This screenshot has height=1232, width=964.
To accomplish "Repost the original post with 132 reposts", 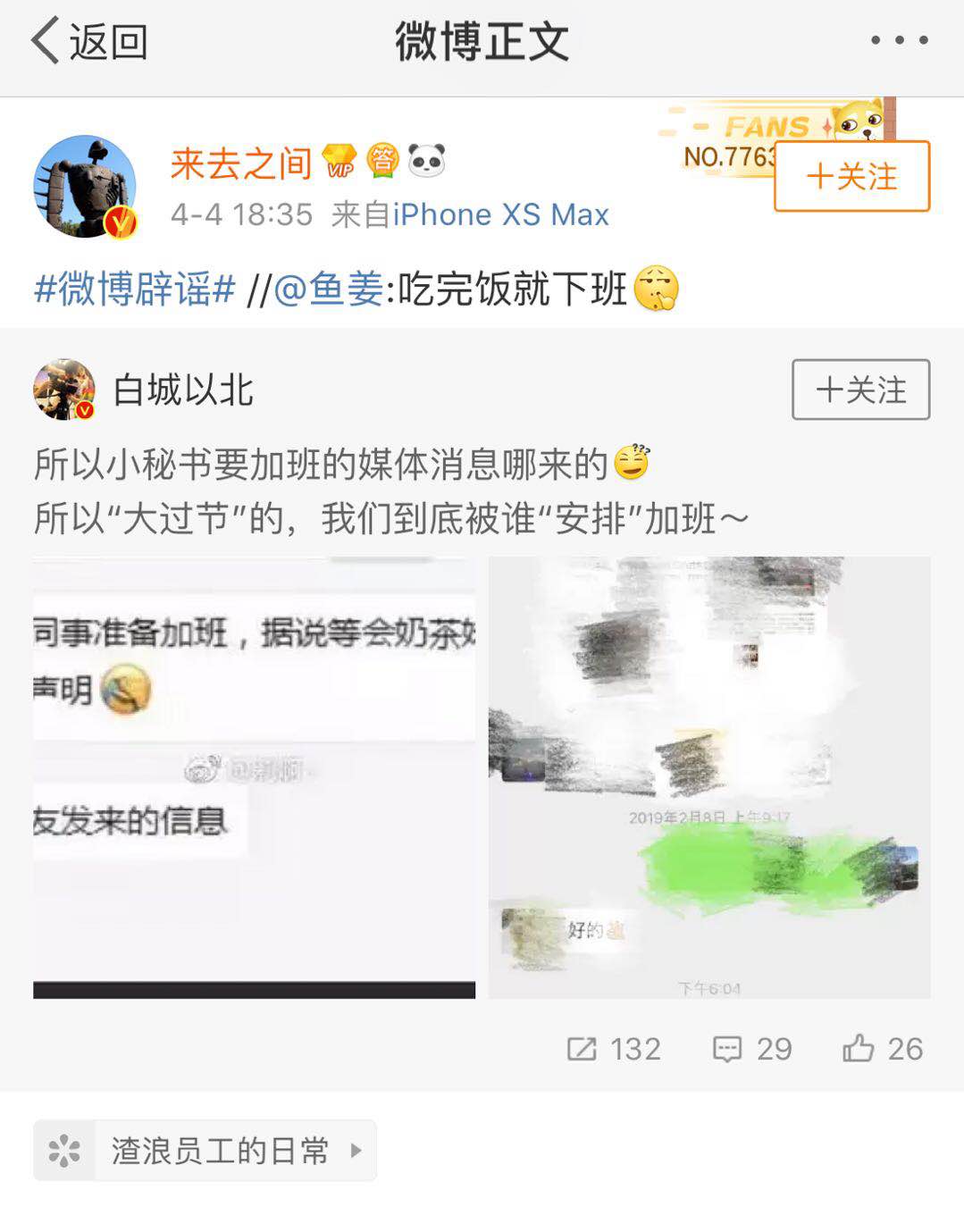I will pyautogui.click(x=614, y=1049).
